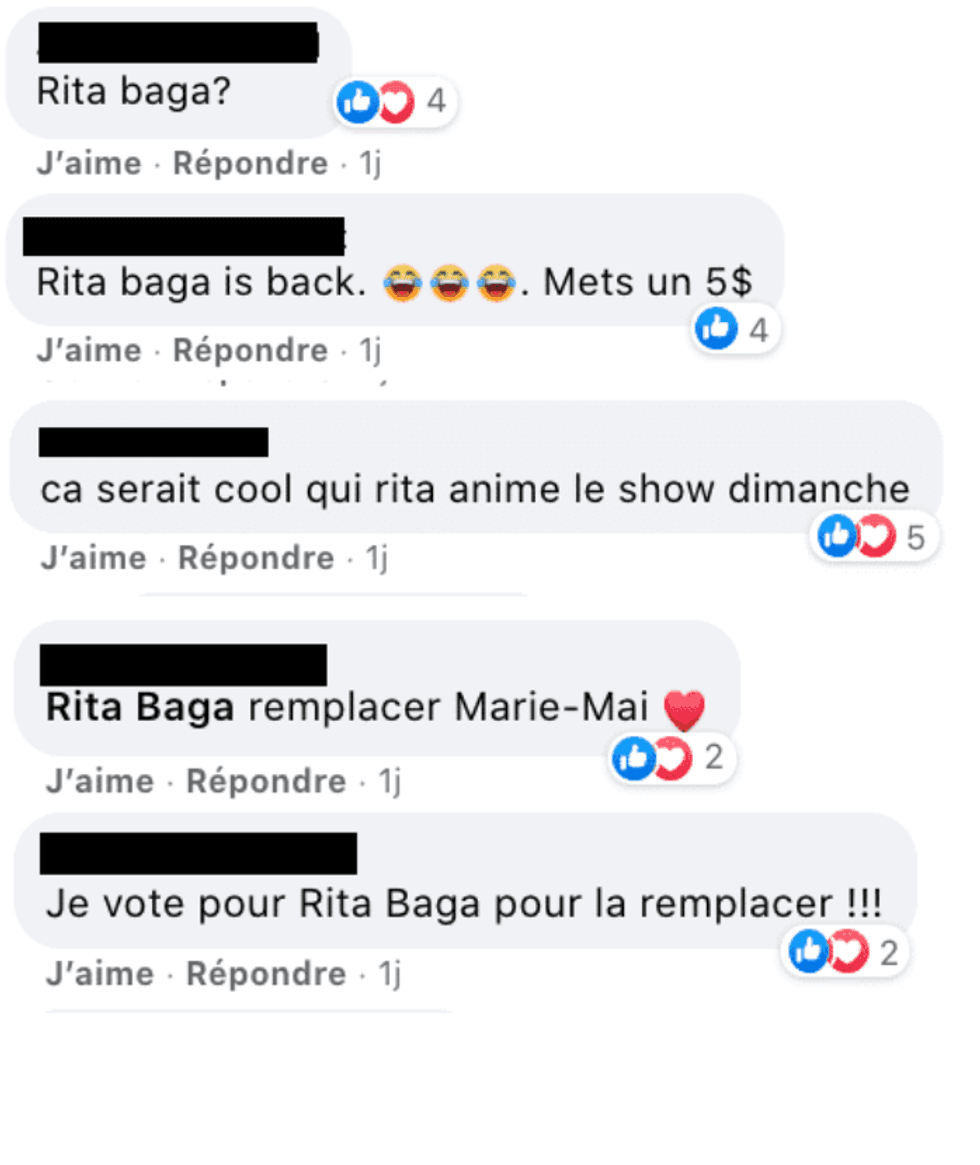Open reactions on the "show dimanche" comment
This screenshot has height=1165, width=980.
tap(874, 538)
